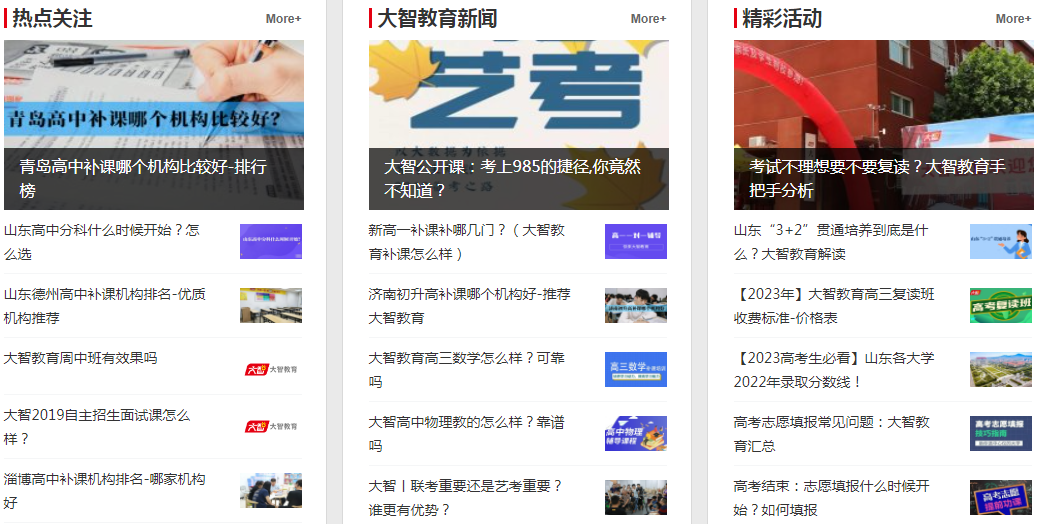
Task: Open 新高一补课补哪几门 article
Action: click(467, 241)
